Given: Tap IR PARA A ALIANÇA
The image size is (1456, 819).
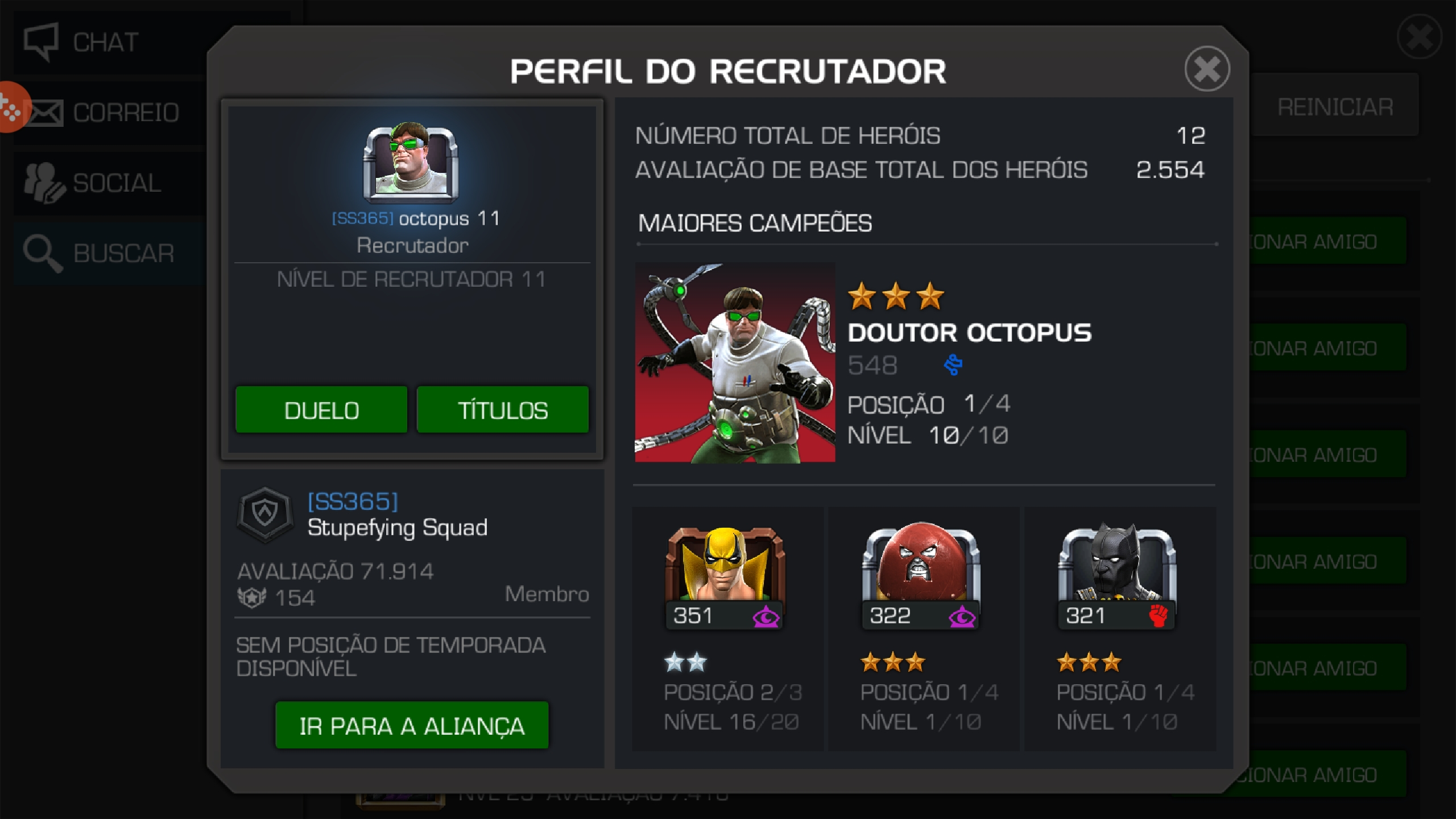Looking at the screenshot, I should [412, 726].
